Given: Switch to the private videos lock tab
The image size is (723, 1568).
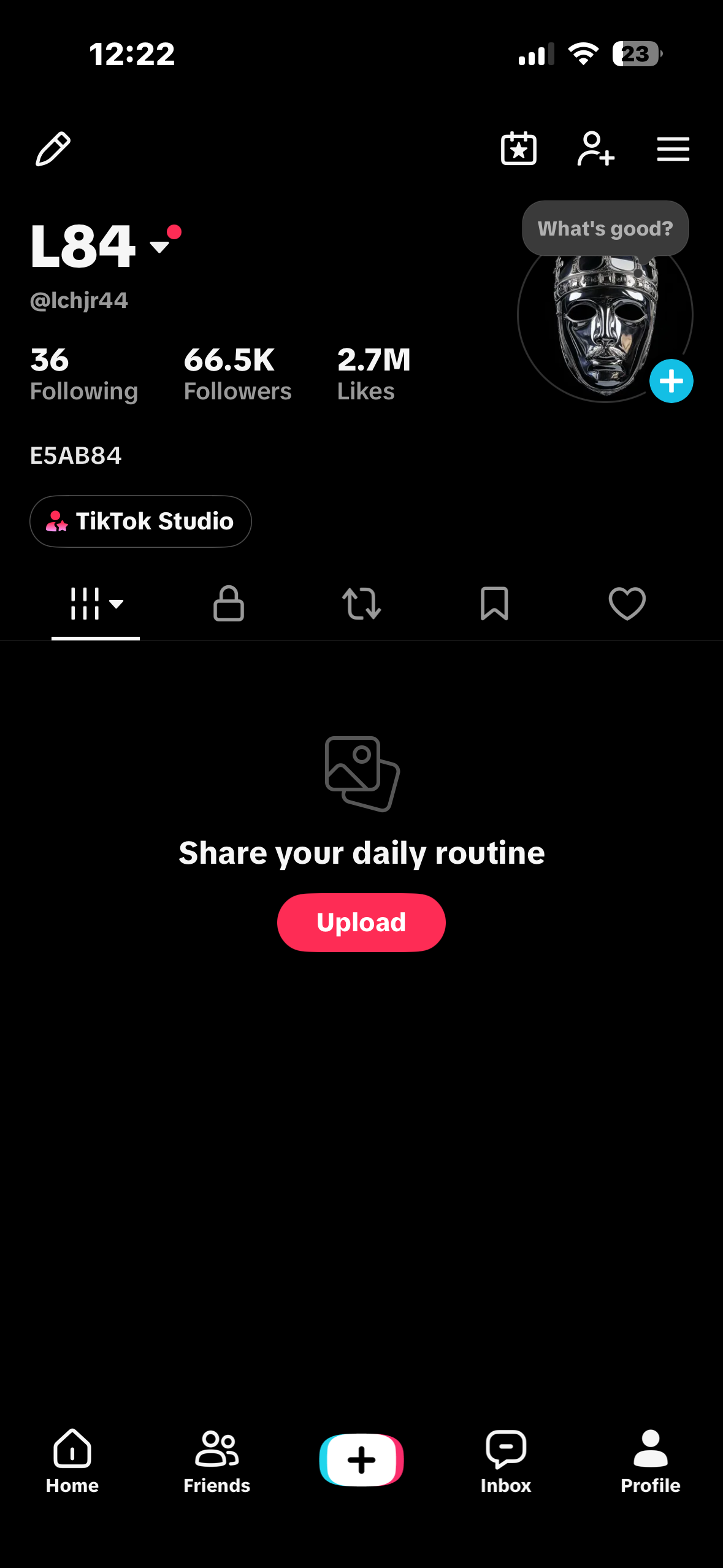Looking at the screenshot, I should tap(229, 604).
